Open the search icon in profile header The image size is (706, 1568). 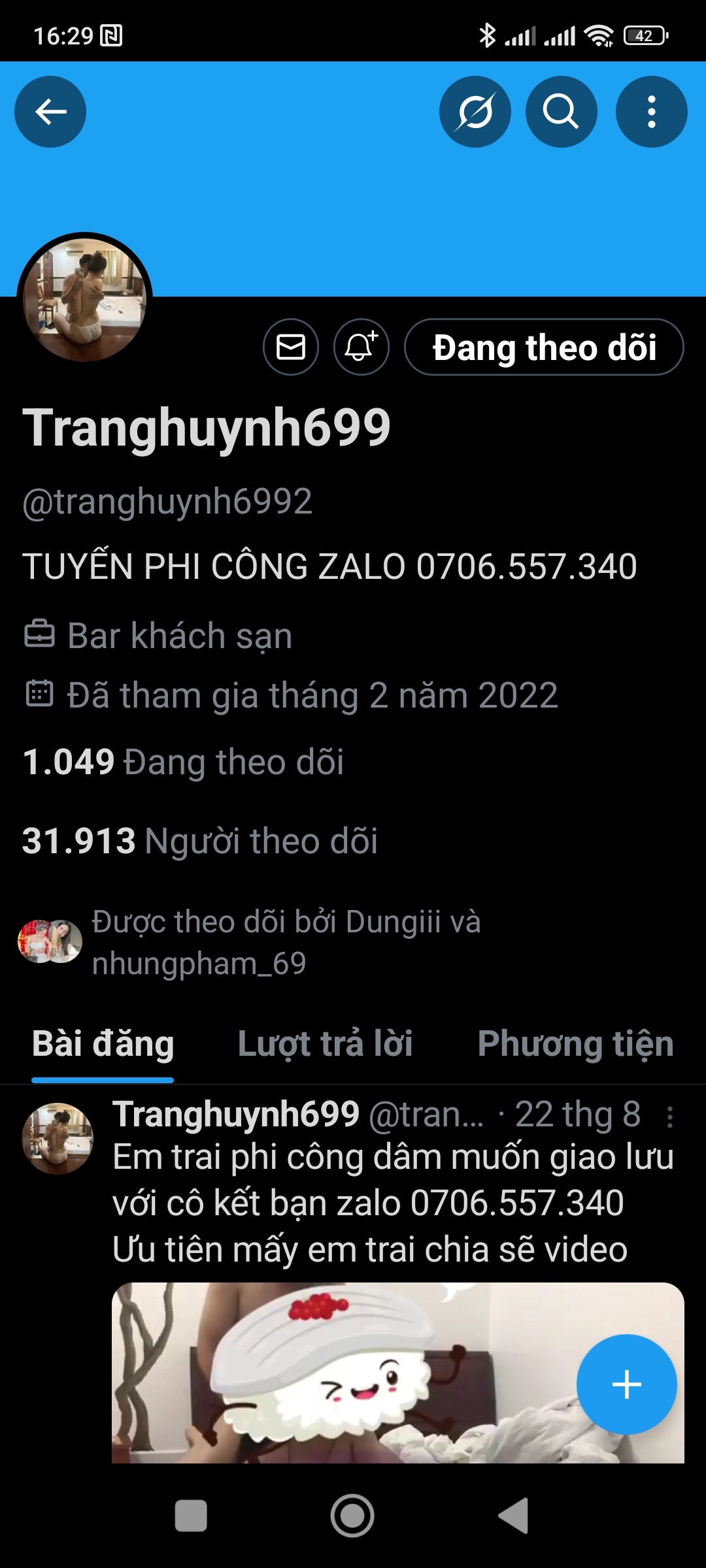coord(561,112)
